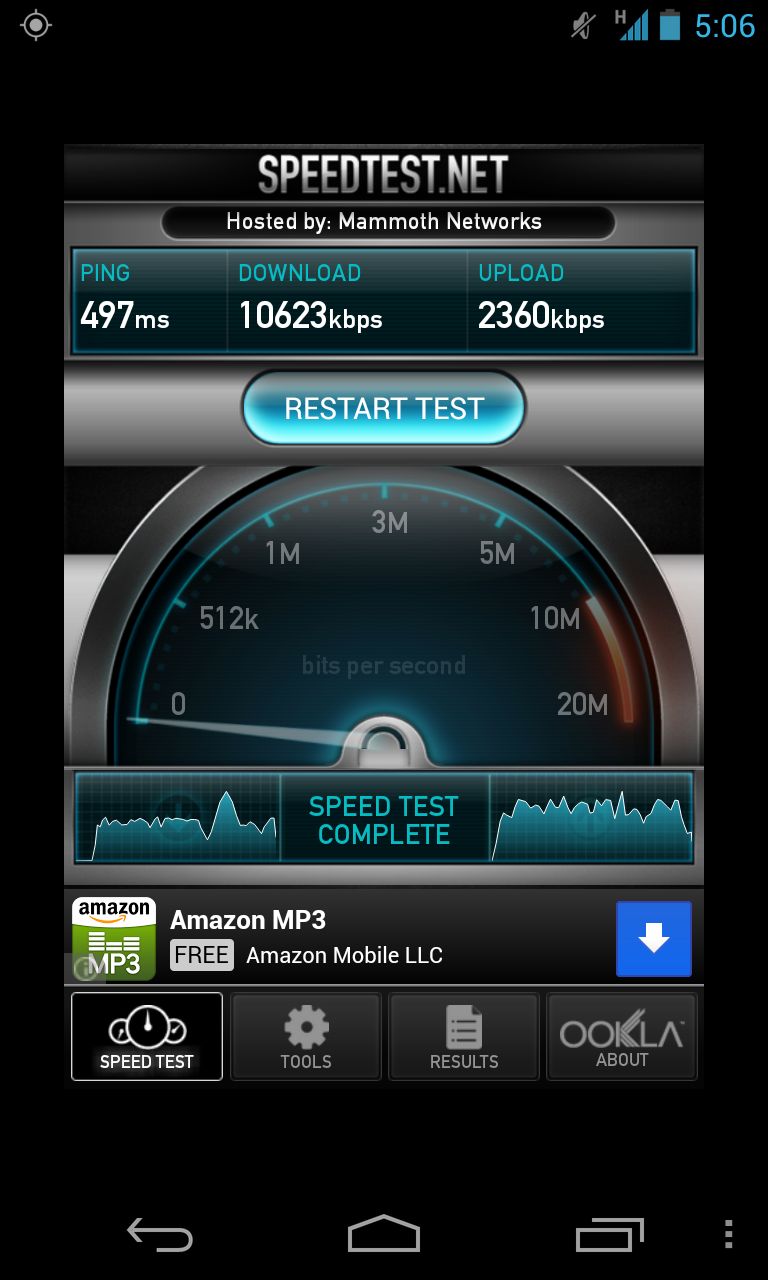The height and width of the screenshot is (1280, 768).
Task: Download Amazon MP3 via blue arrow button
Action: click(x=654, y=939)
